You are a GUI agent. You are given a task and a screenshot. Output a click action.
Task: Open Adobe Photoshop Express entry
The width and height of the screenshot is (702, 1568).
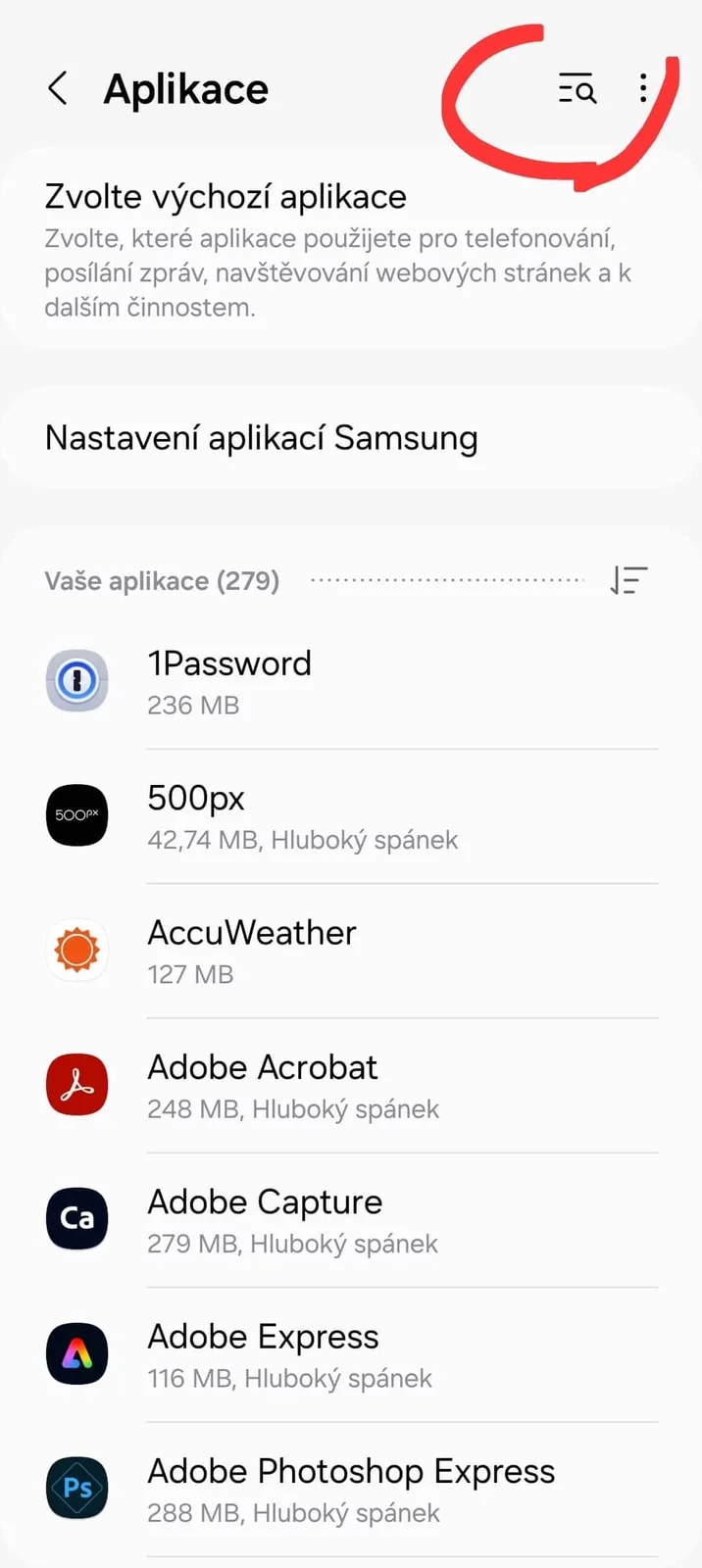point(351,1490)
